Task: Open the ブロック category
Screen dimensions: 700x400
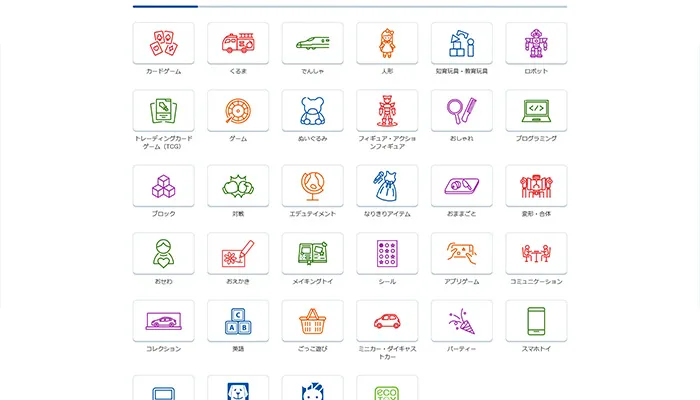Action: point(163,186)
